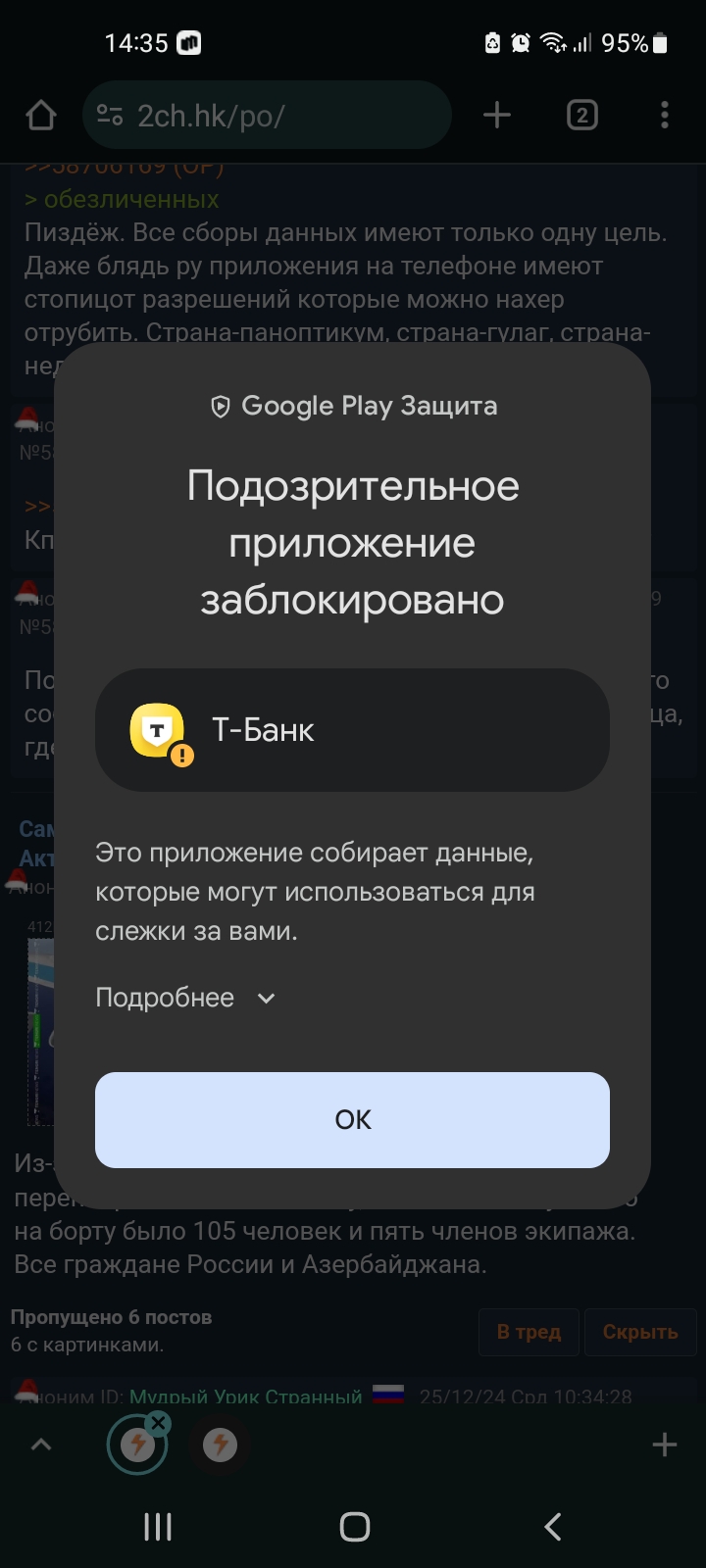Open a new tab with plus icon

point(497,116)
